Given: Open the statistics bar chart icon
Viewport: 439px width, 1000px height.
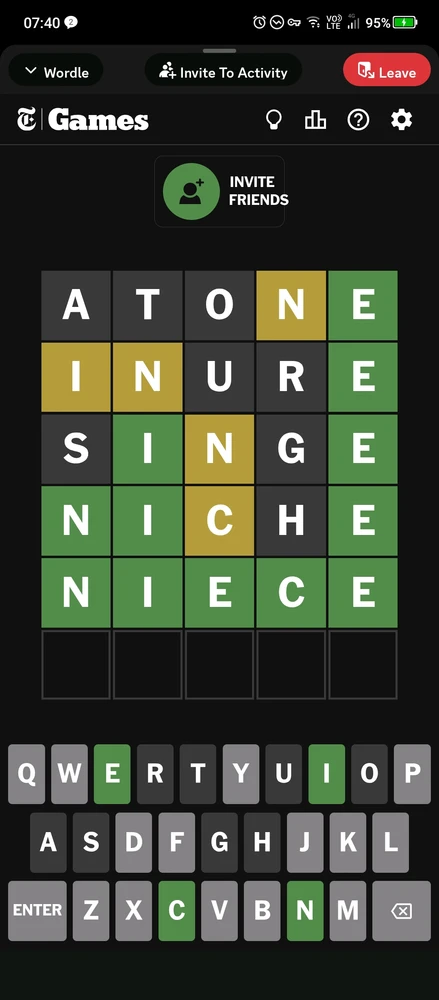Looking at the screenshot, I should pyautogui.click(x=315, y=119).
